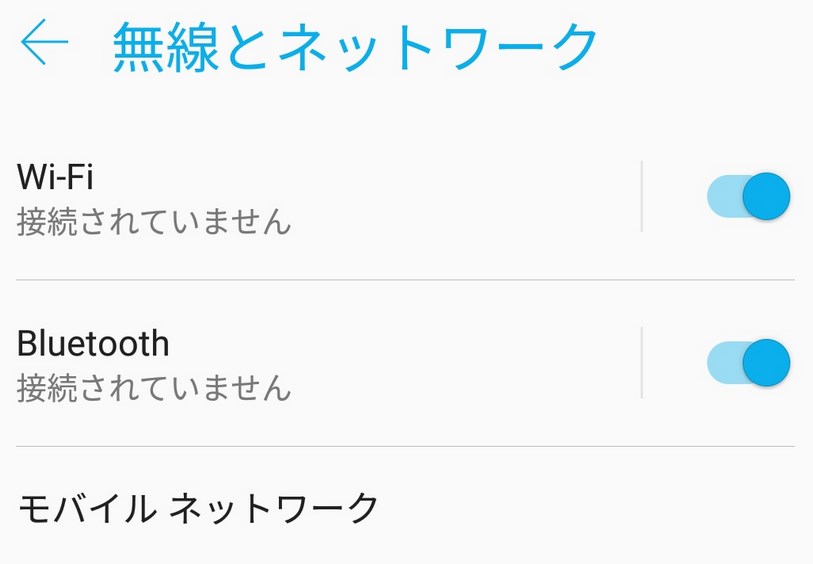
Task: Open Wi-Fi settings row
Action: 300,197
